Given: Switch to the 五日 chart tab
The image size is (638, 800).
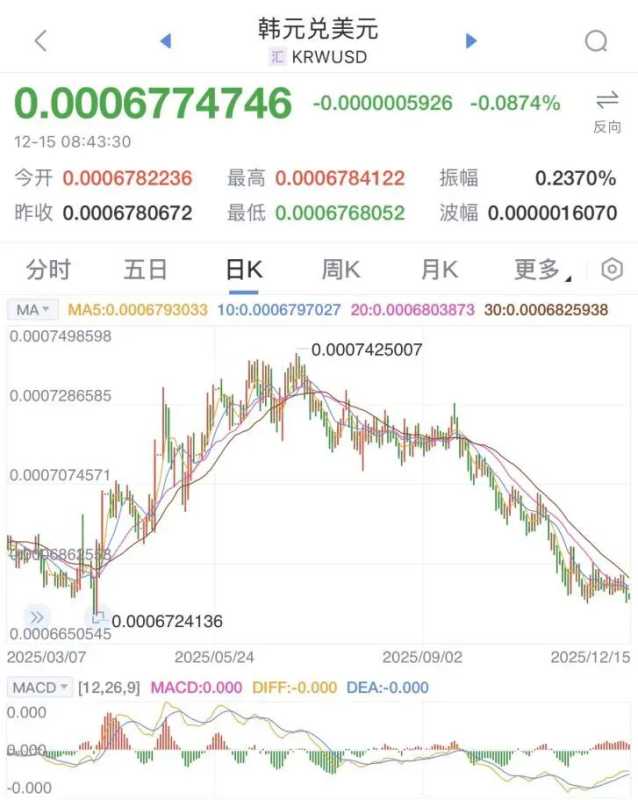Looking at the screenshot, I should (145, 269).
